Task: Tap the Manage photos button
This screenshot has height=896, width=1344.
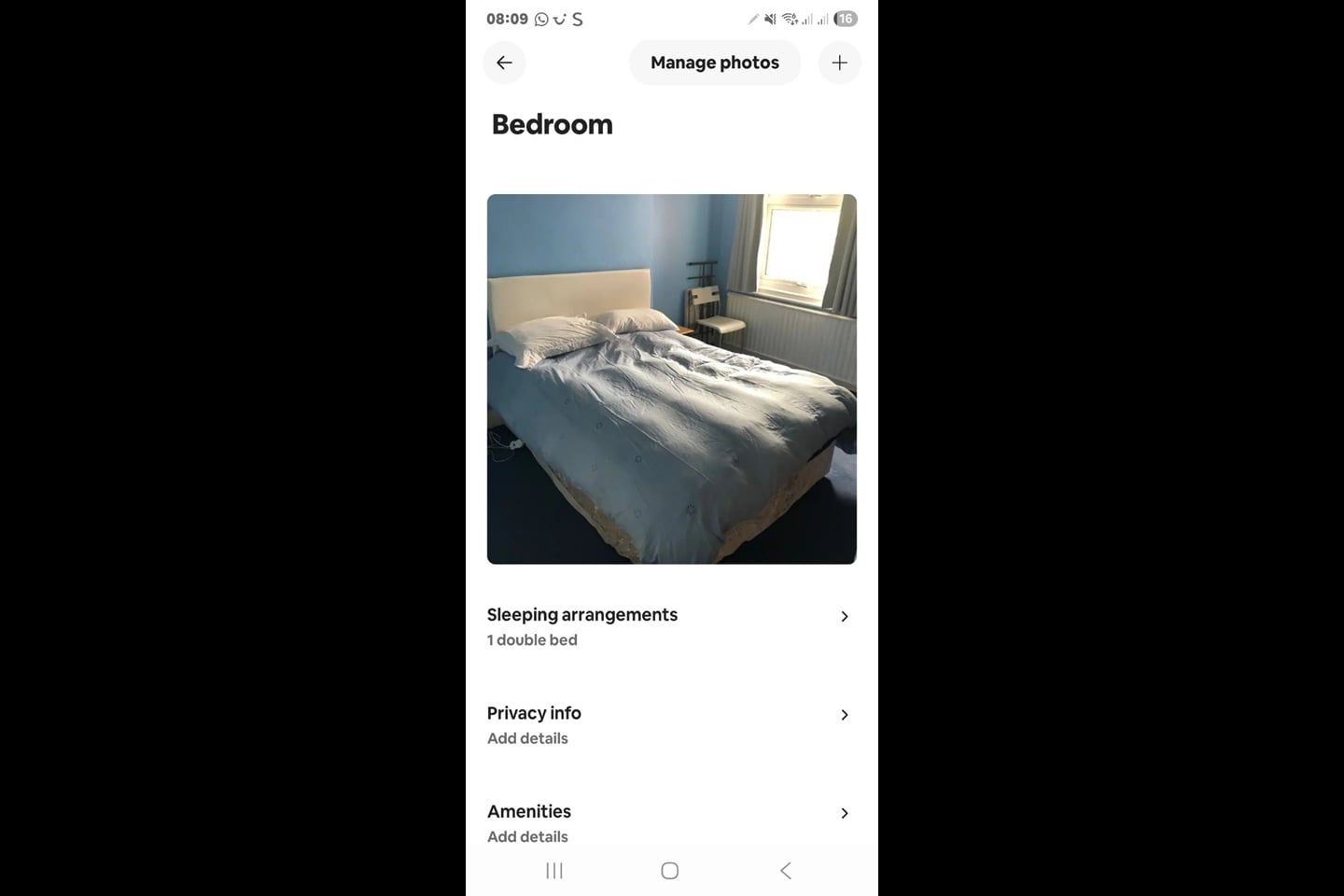Action: click(714, 63)
